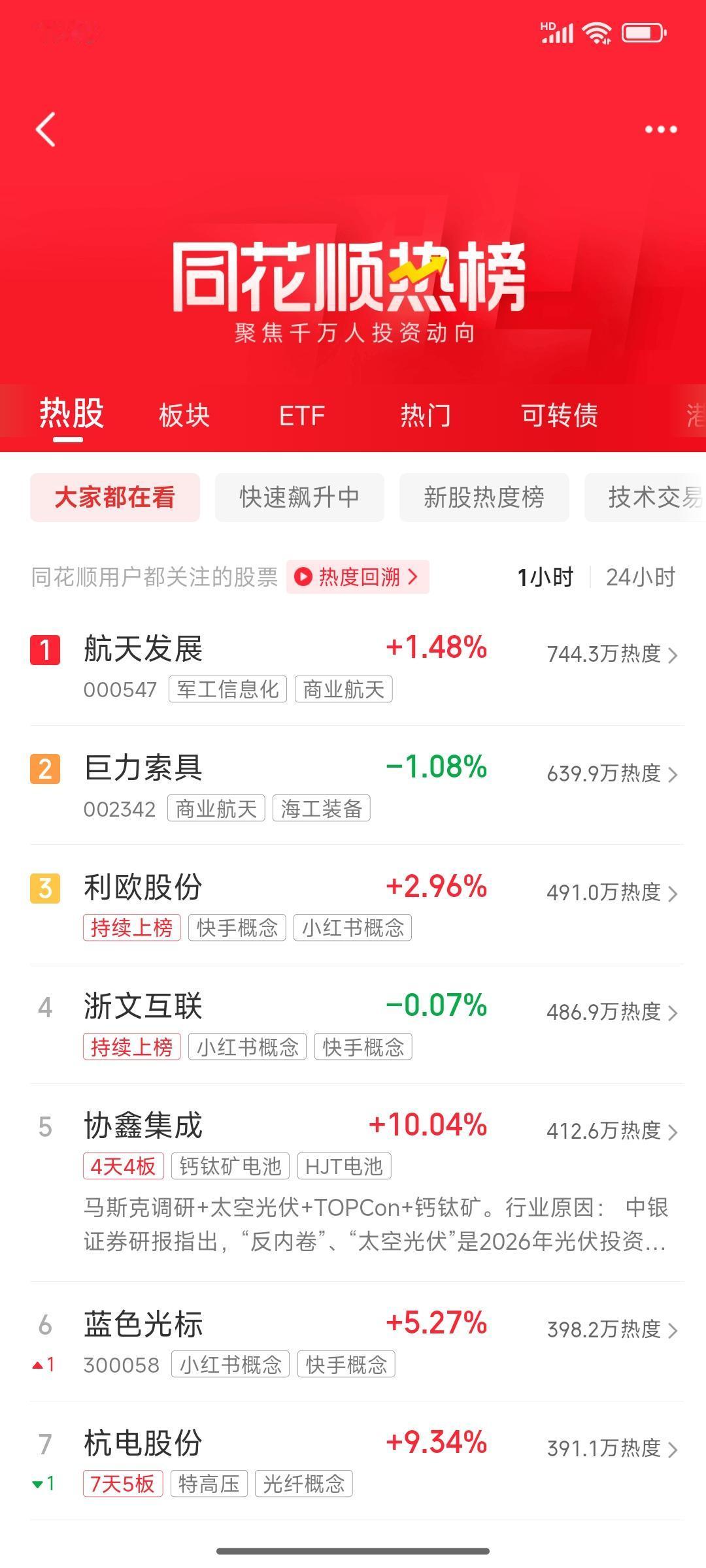This screenshot has width=706, height=1568.
Task: Tap the chevron next to 杭电股份 heat
Action: [x=673, y=1450]
